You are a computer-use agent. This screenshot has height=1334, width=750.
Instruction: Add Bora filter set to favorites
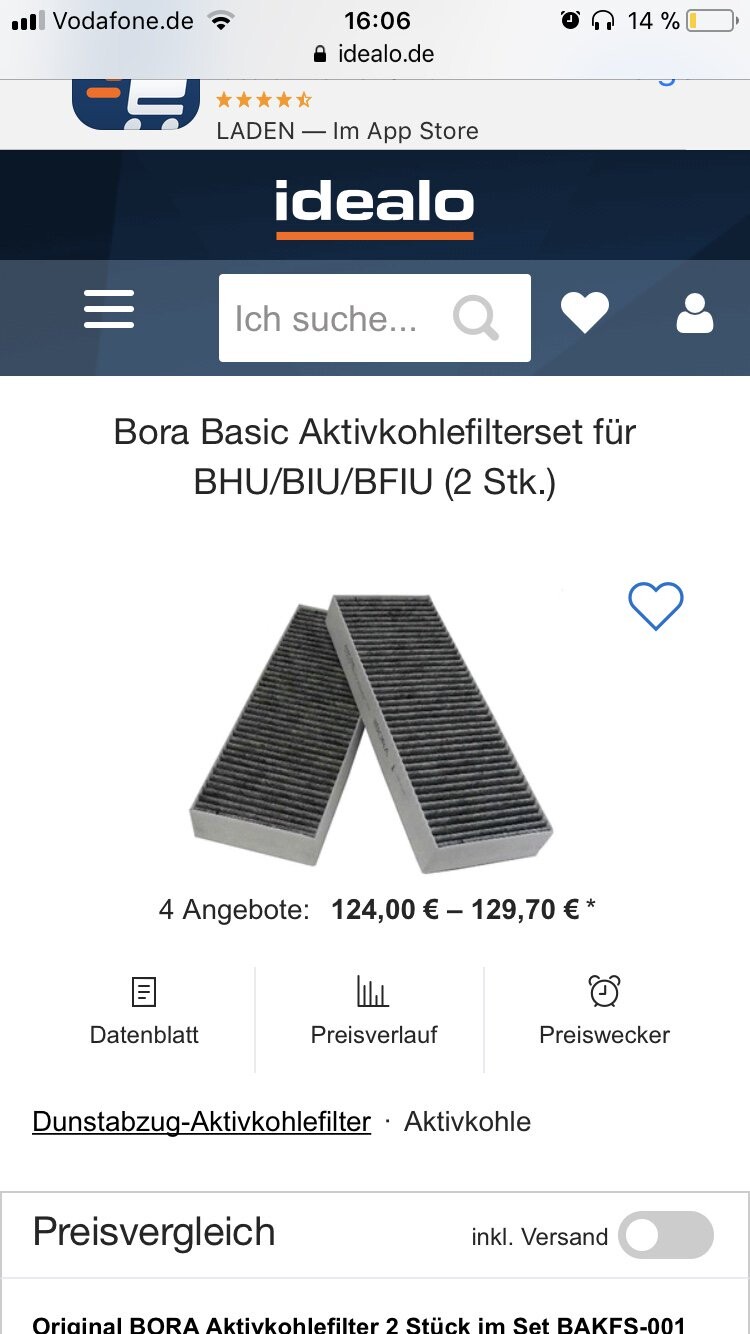[x=655, y=606]
